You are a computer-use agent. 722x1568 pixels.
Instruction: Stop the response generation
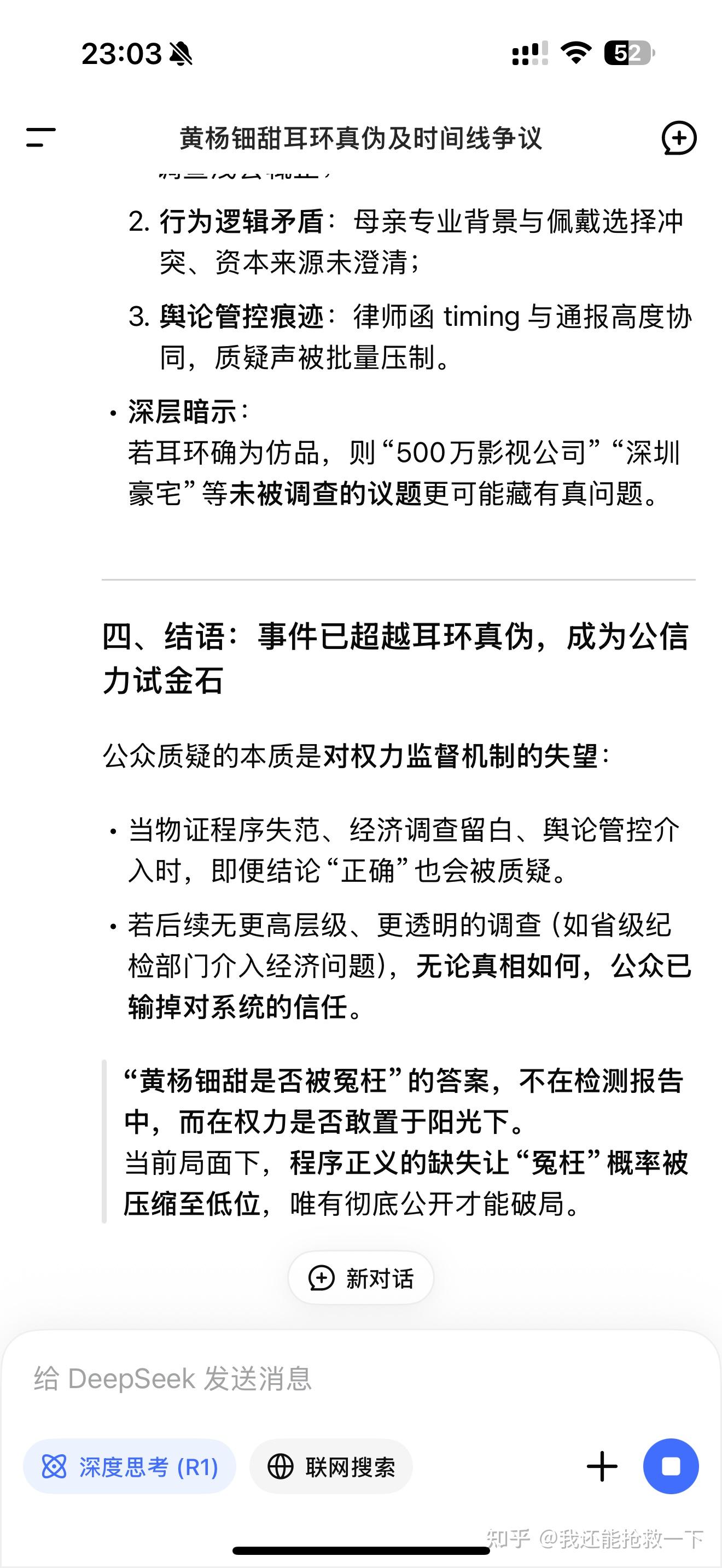tap(671, 1466)
